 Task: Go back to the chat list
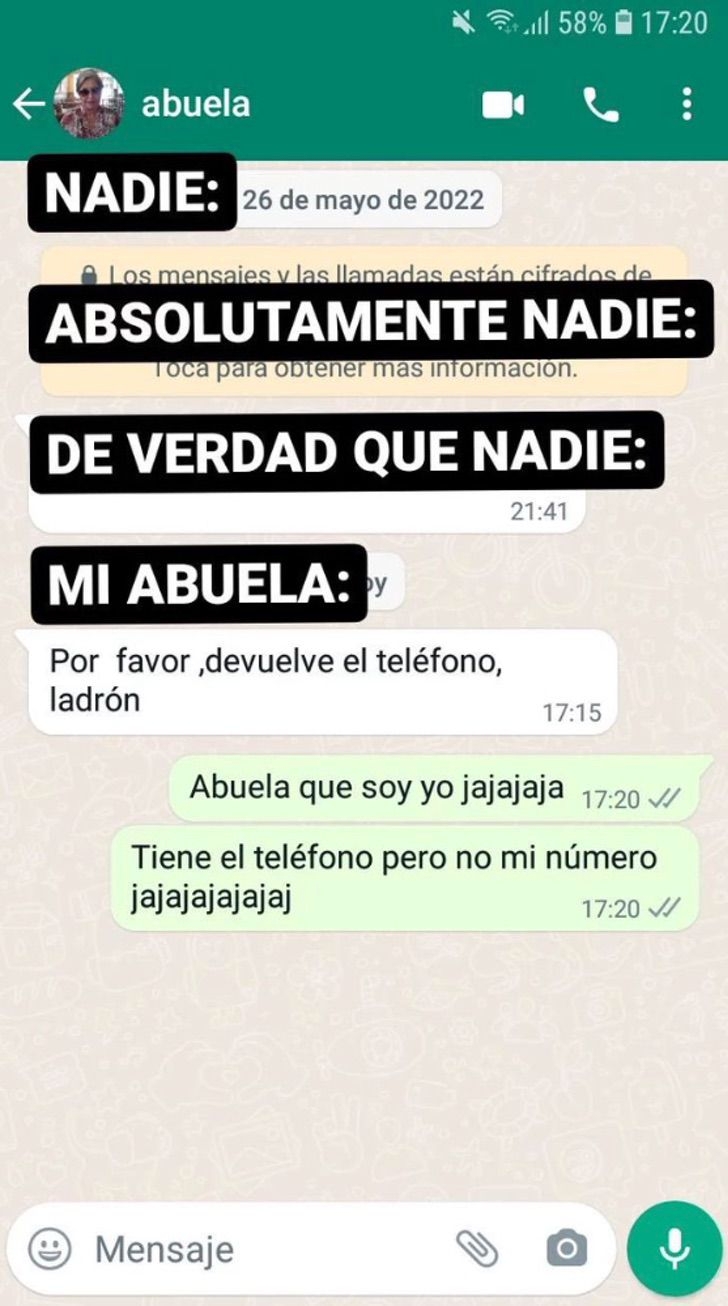coord(28,105)
